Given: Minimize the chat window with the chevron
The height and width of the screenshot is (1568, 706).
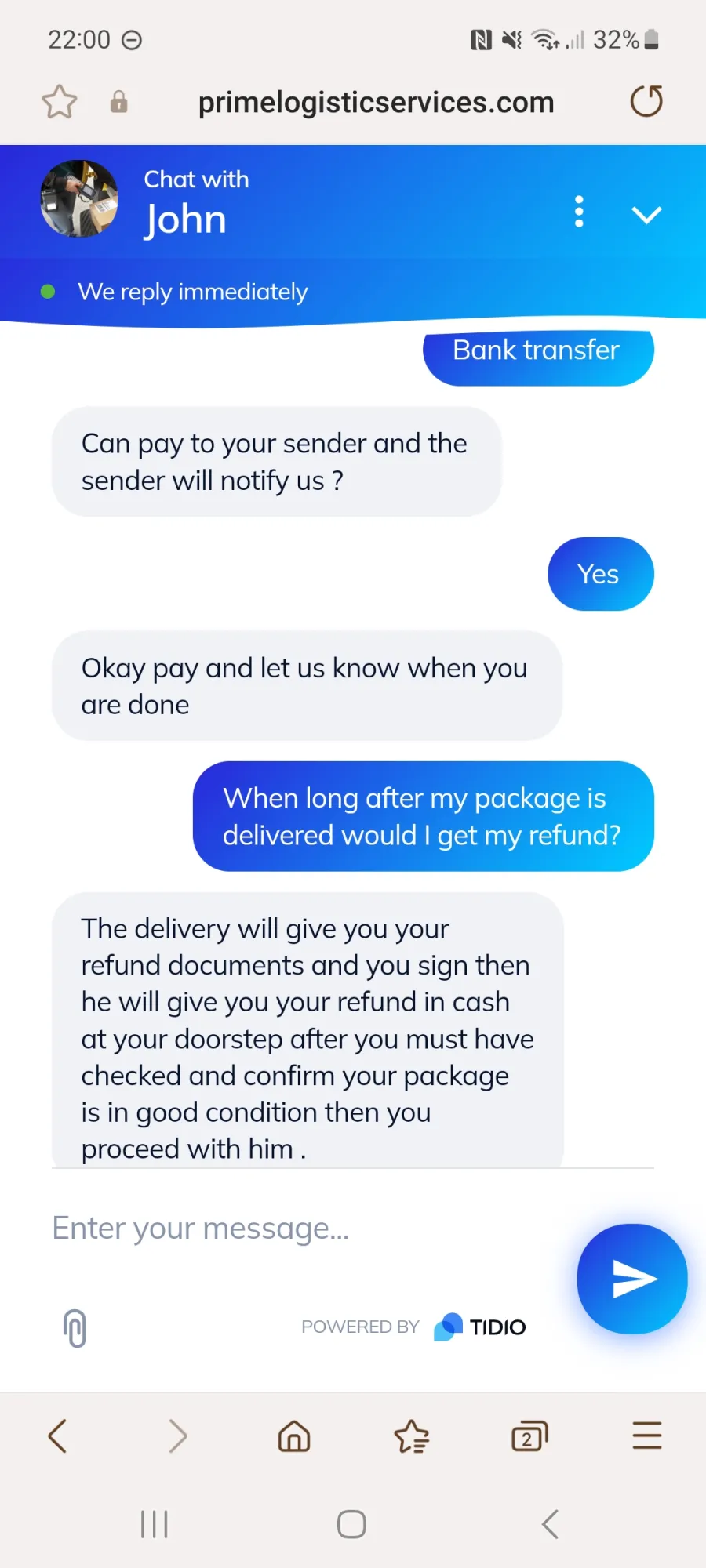Looking at the screenshot, I should tap(646, 215).
